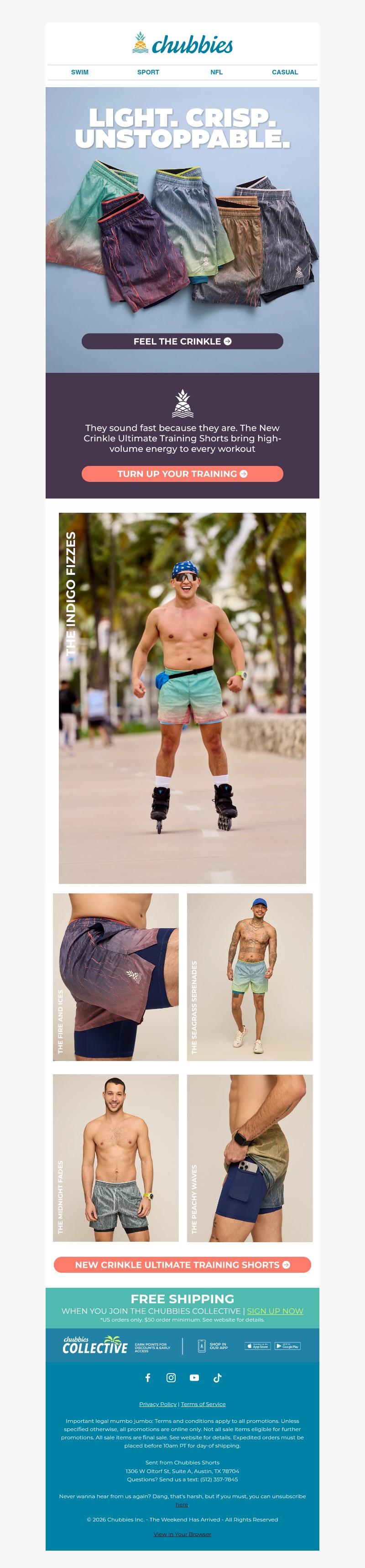Visit the Chubbies Facebook page
This screenshot has height=1568, width=365.
point(148,1378)
